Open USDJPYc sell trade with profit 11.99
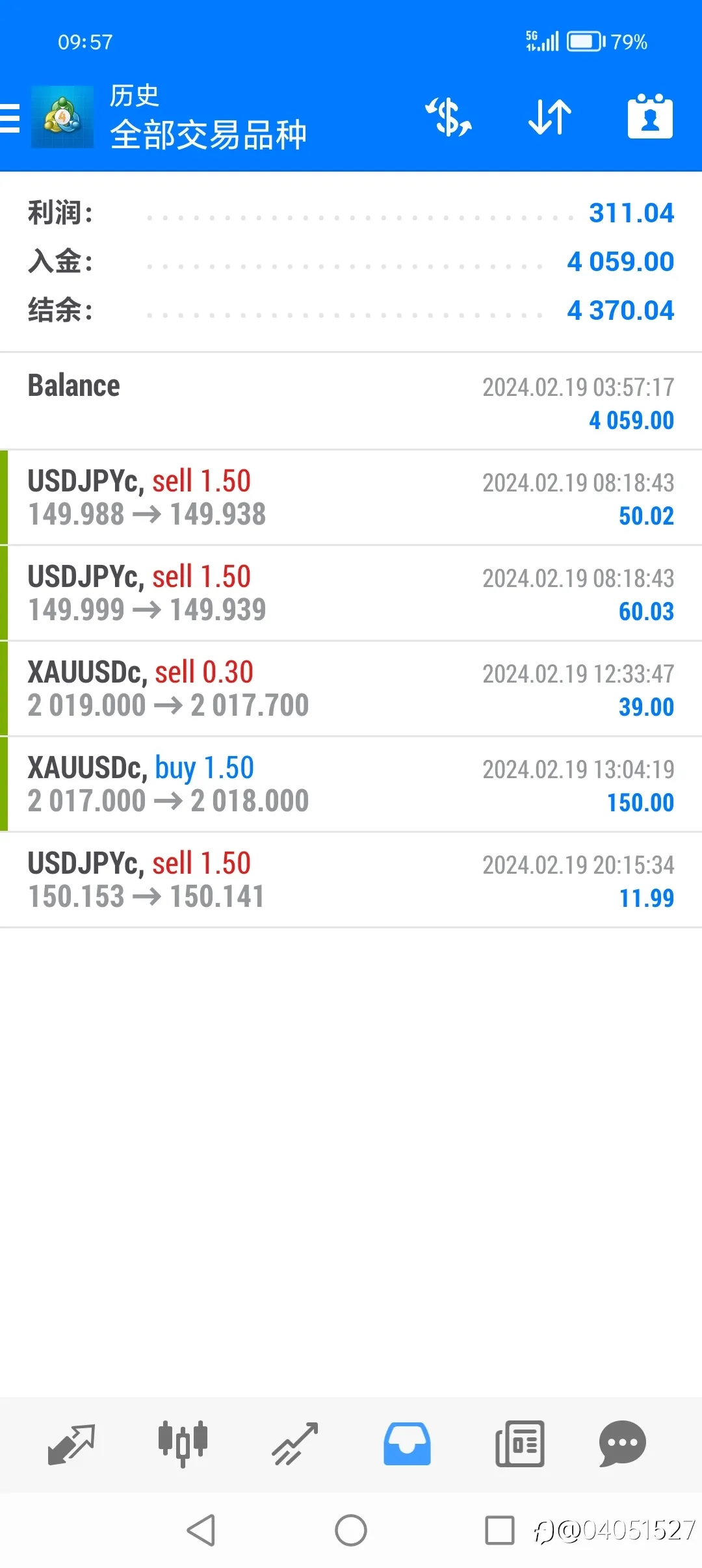The width and height of the screenshot is (702, 1568). (x=351, y=880)
